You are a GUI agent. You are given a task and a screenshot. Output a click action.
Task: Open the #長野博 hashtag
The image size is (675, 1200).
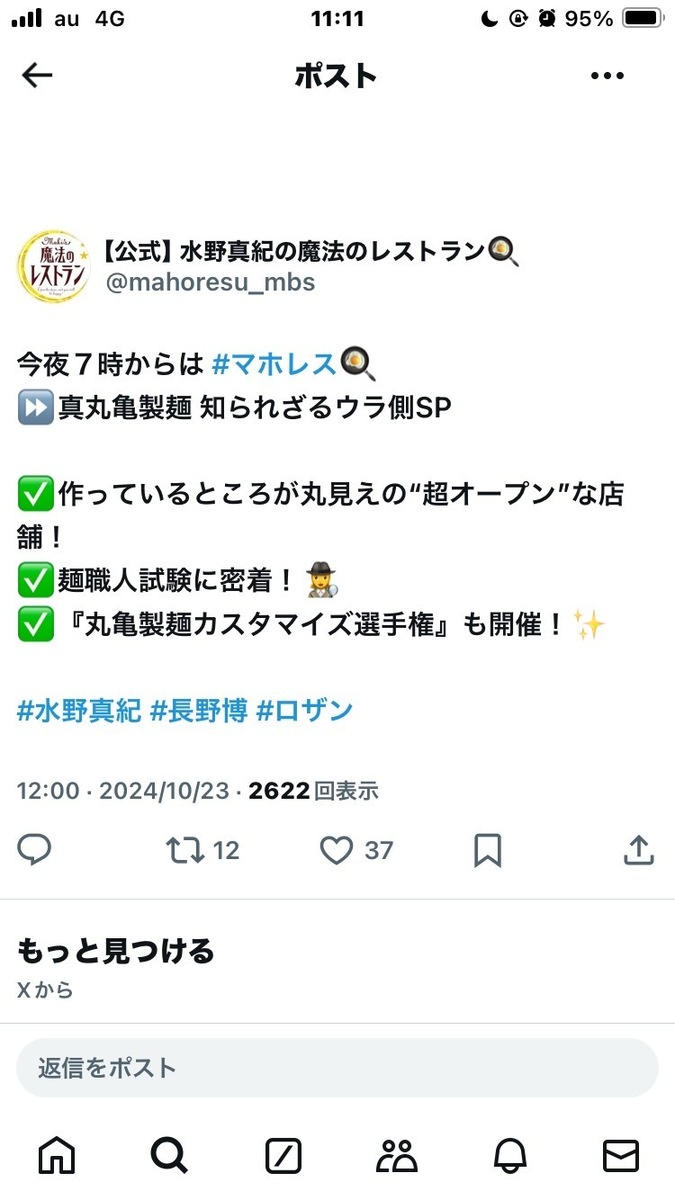click(x=198, y=711)
